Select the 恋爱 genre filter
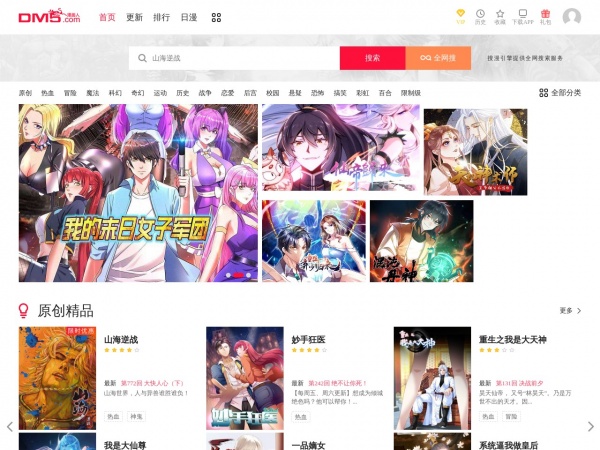 point(227,92)
